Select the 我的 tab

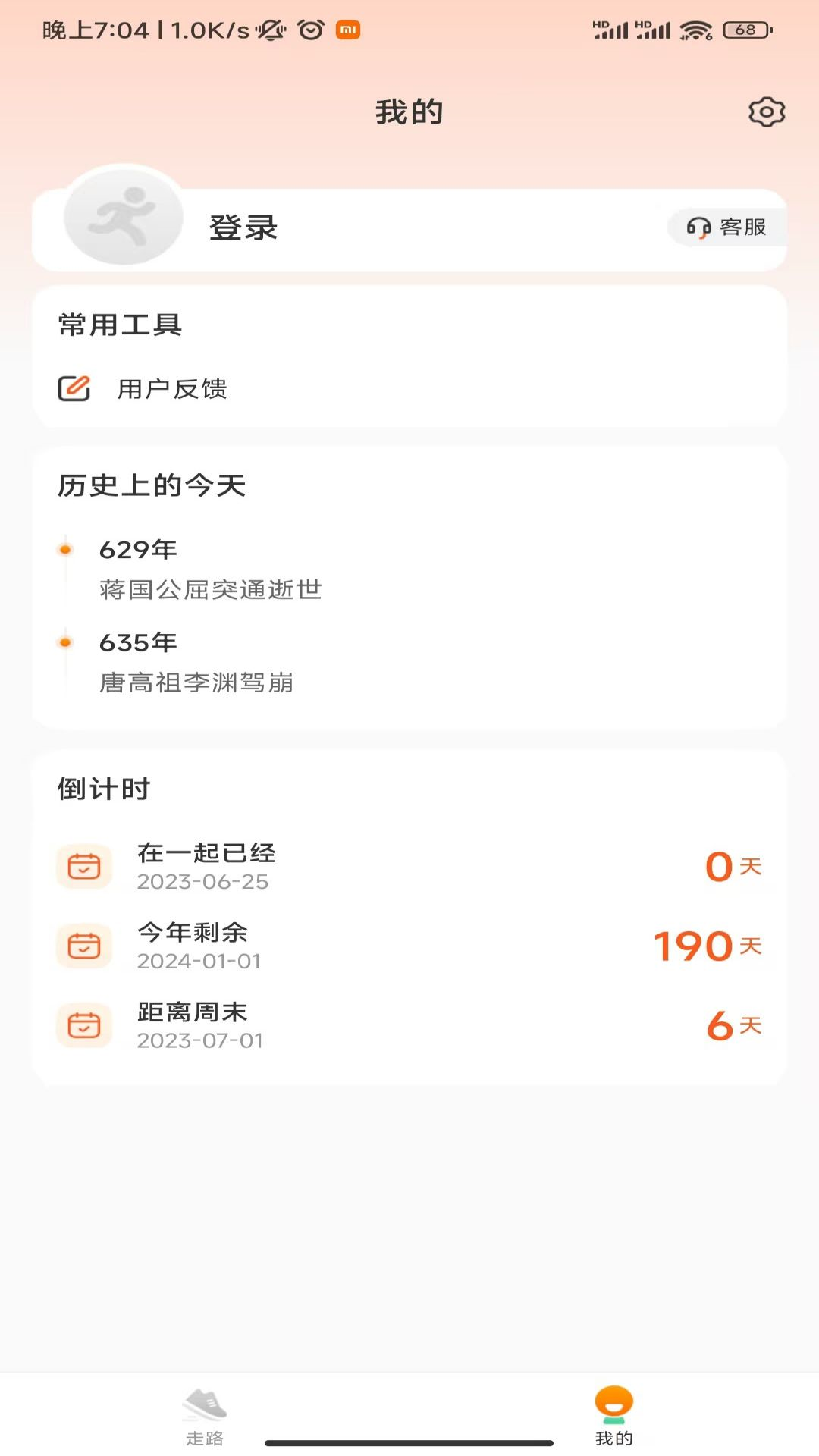(x=613, y=1415)
